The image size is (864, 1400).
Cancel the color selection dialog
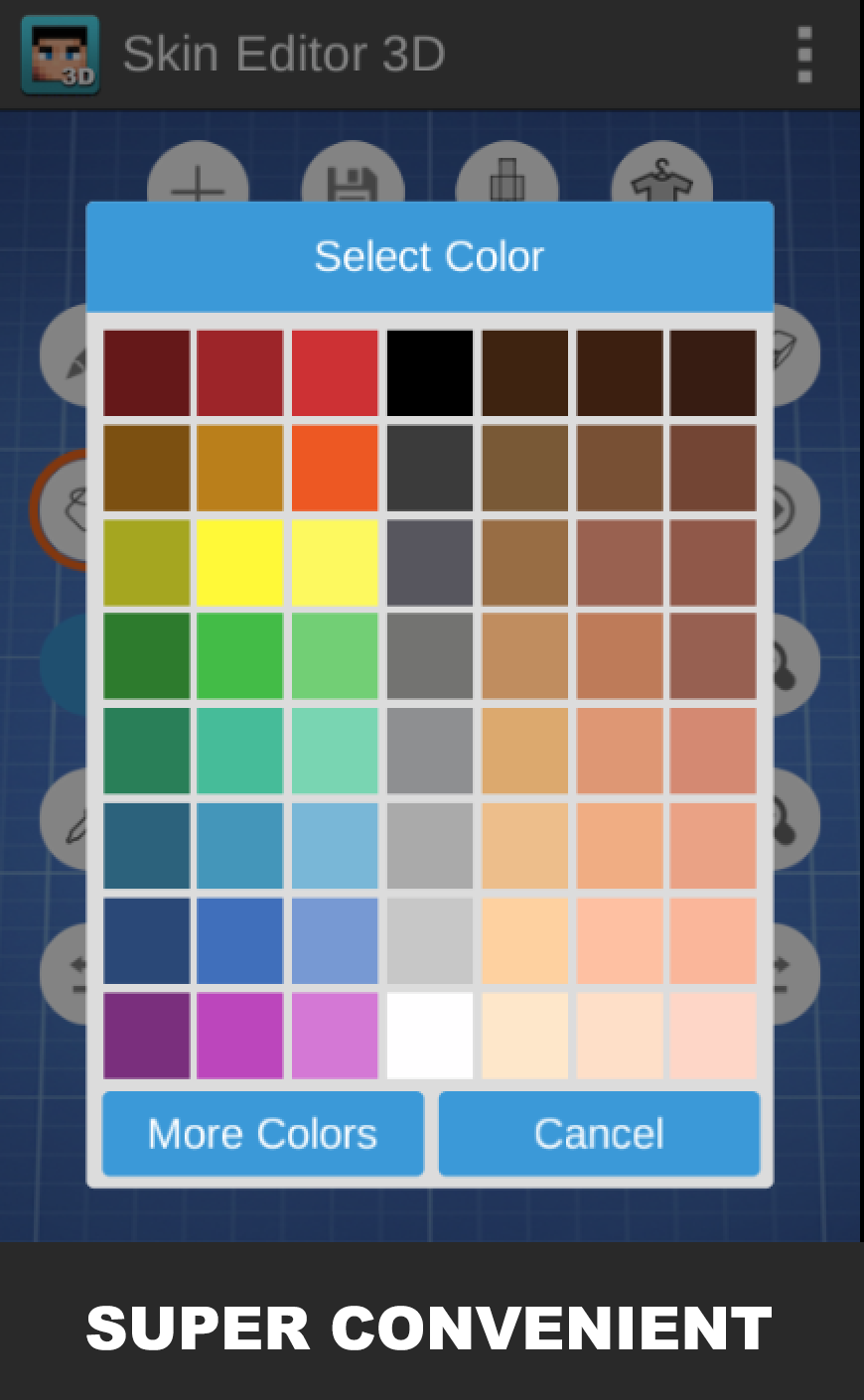click(x=599, y=1134)
